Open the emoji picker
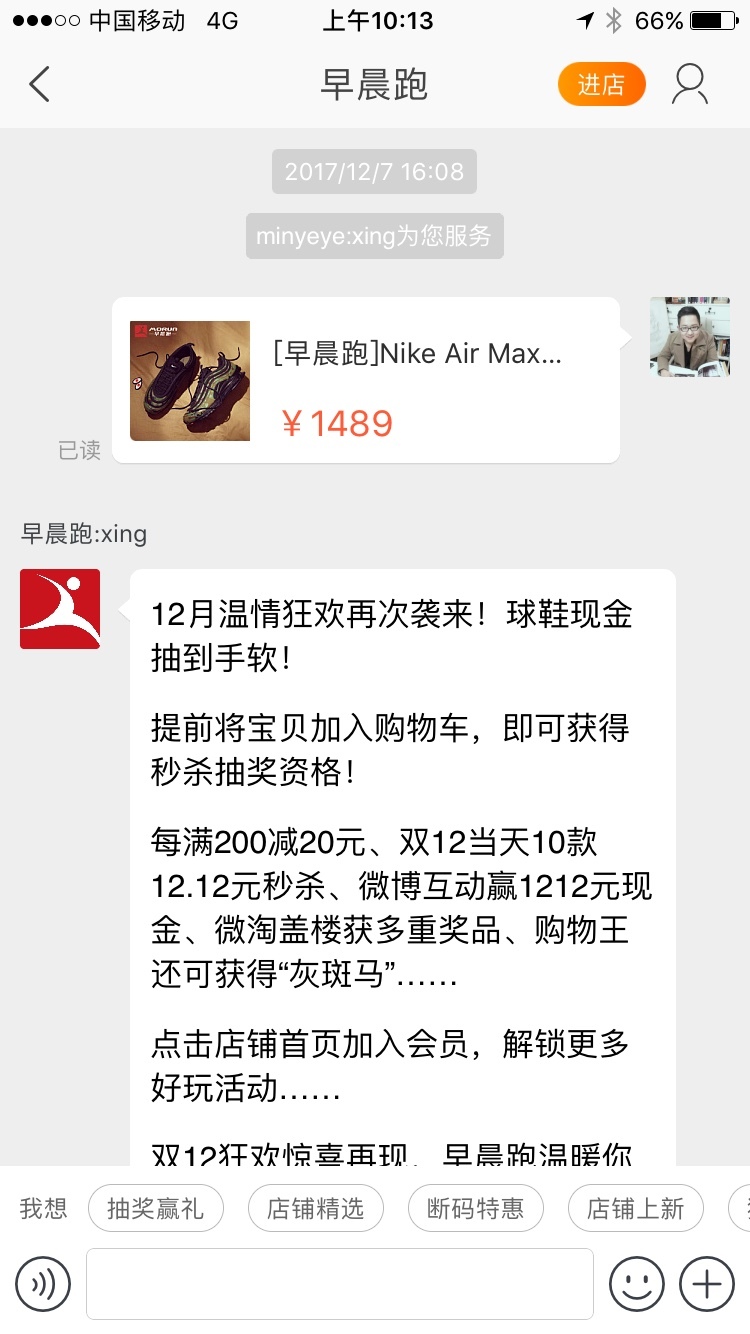Viewport: 750px width, 1334px height. (637, 1283)
